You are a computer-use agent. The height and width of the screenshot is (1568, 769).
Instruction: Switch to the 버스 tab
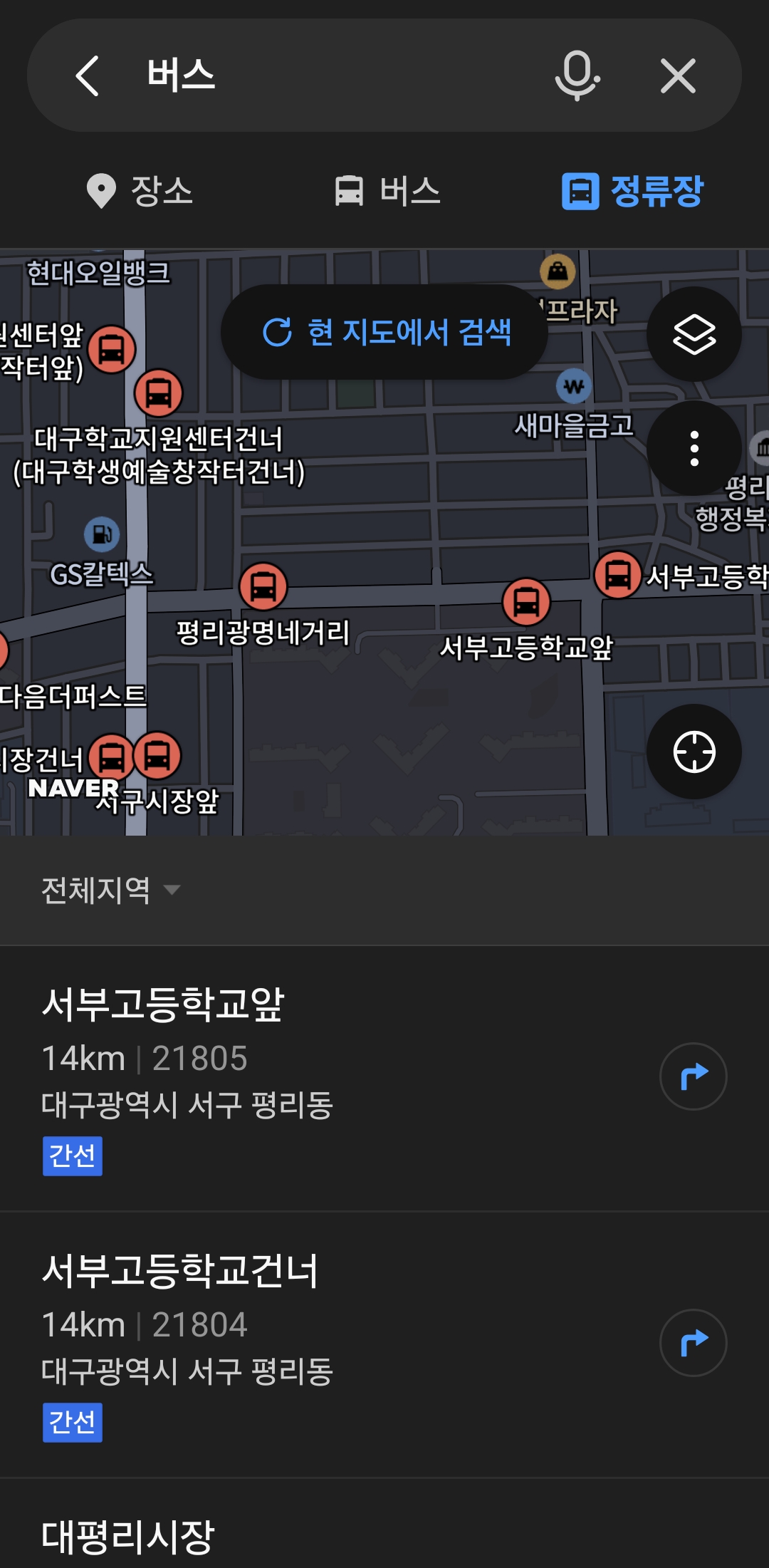click(388, 191)
